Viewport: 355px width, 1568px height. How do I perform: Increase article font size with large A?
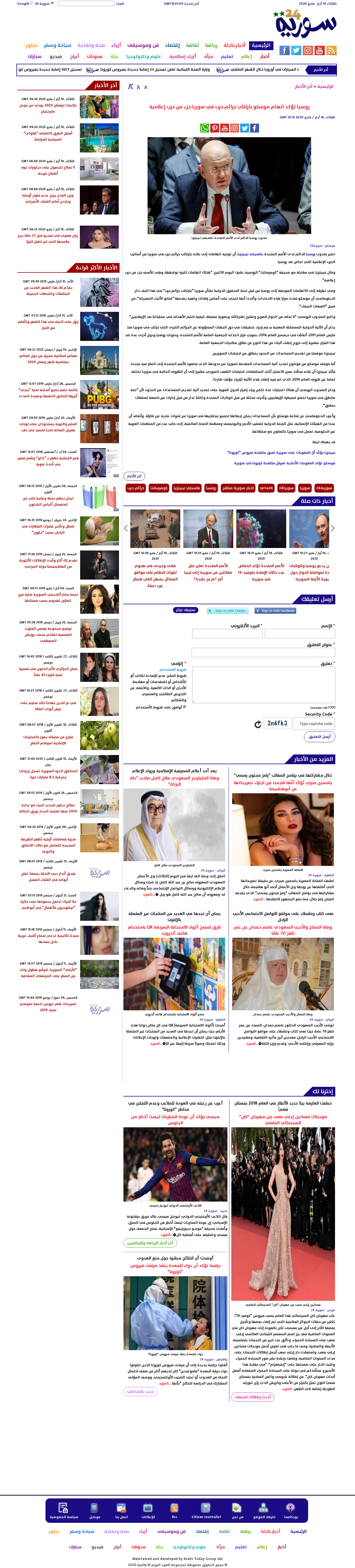point(130,86)
